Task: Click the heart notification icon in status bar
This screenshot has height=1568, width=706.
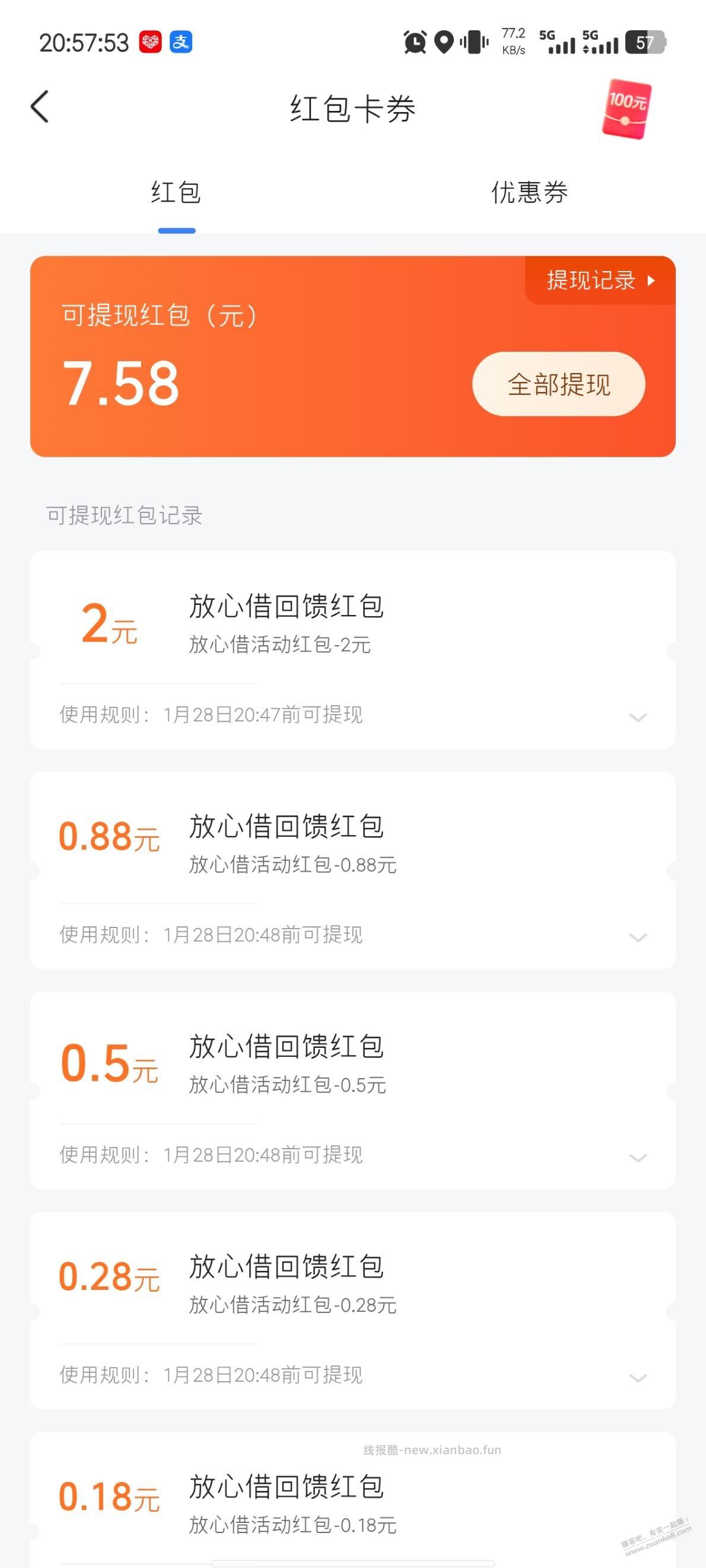Action: [x=152, y=42]
